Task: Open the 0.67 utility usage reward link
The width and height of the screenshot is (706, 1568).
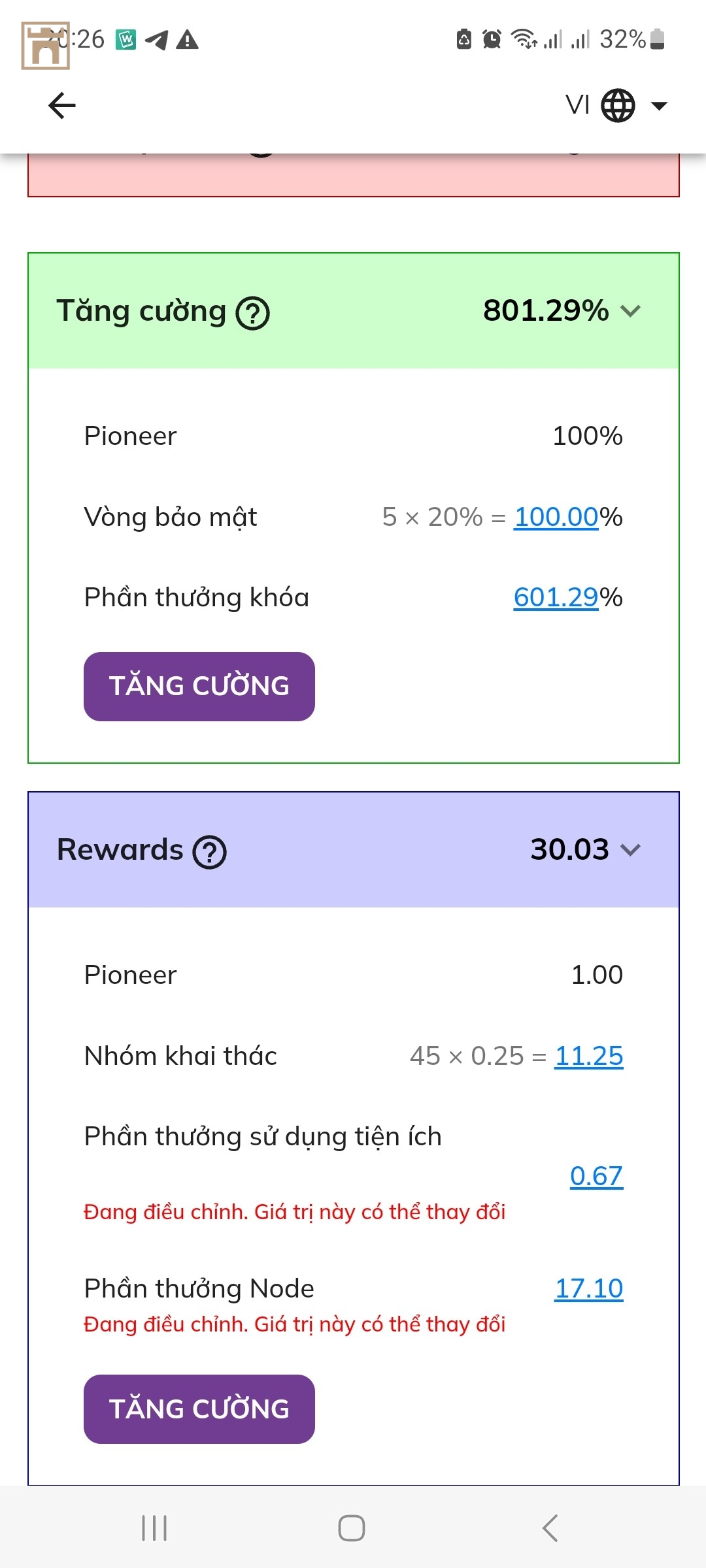Action: (x=596, y=1176)
